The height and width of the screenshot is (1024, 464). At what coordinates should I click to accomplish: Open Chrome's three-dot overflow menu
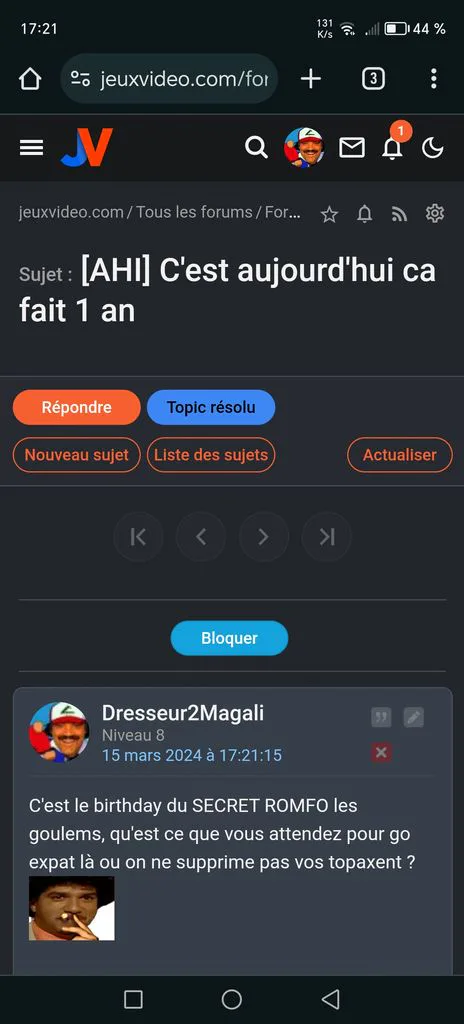pos(433,79)
